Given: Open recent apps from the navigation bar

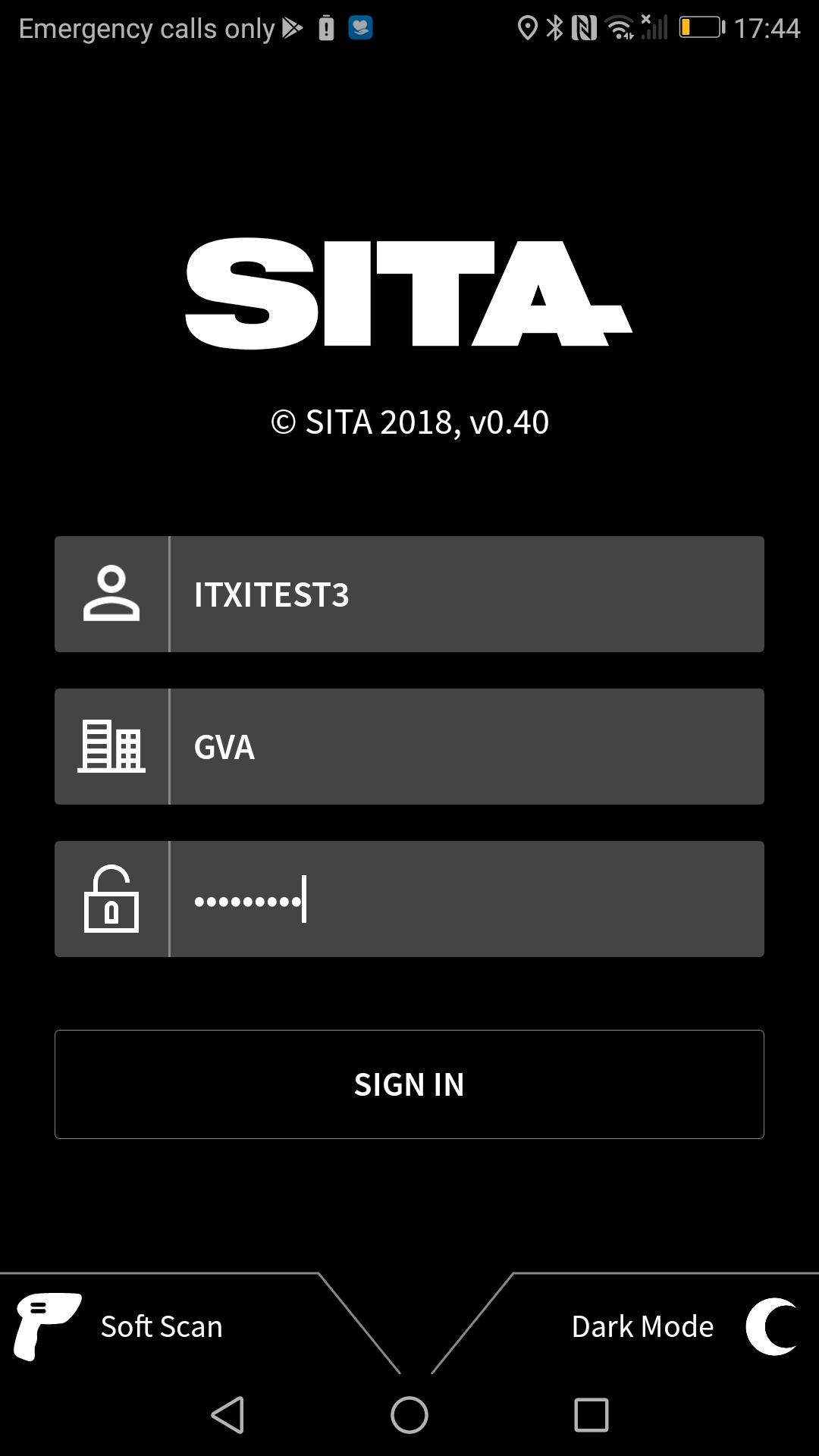Looking at the screenshot, I should 591,1415.
